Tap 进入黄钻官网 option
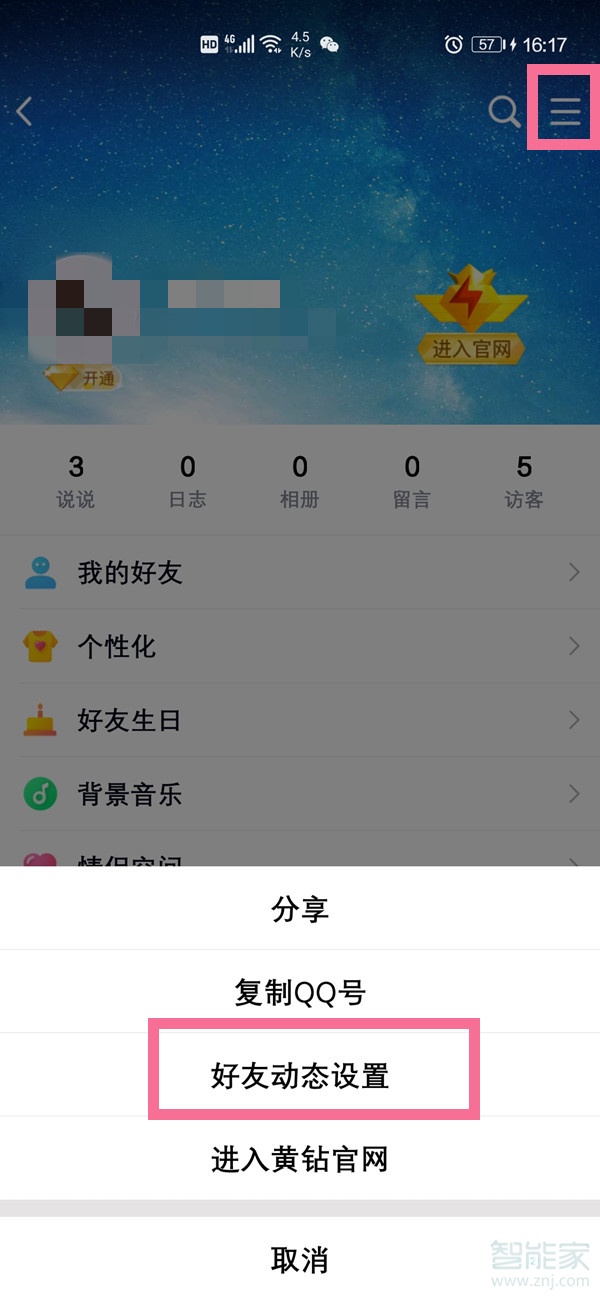 (300, 1160)
